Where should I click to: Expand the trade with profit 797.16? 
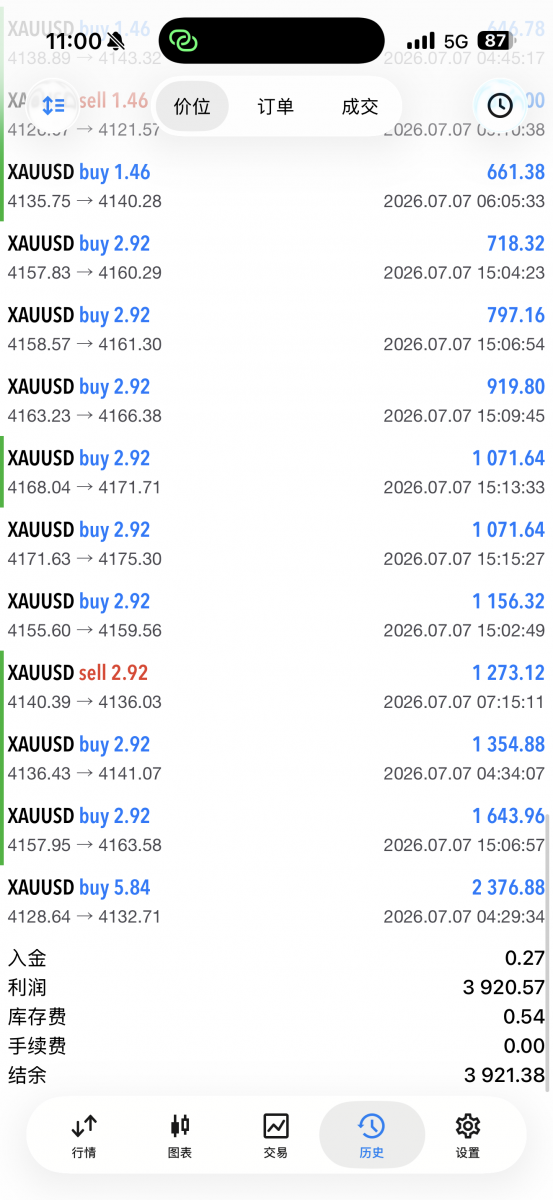click(276, 329)
